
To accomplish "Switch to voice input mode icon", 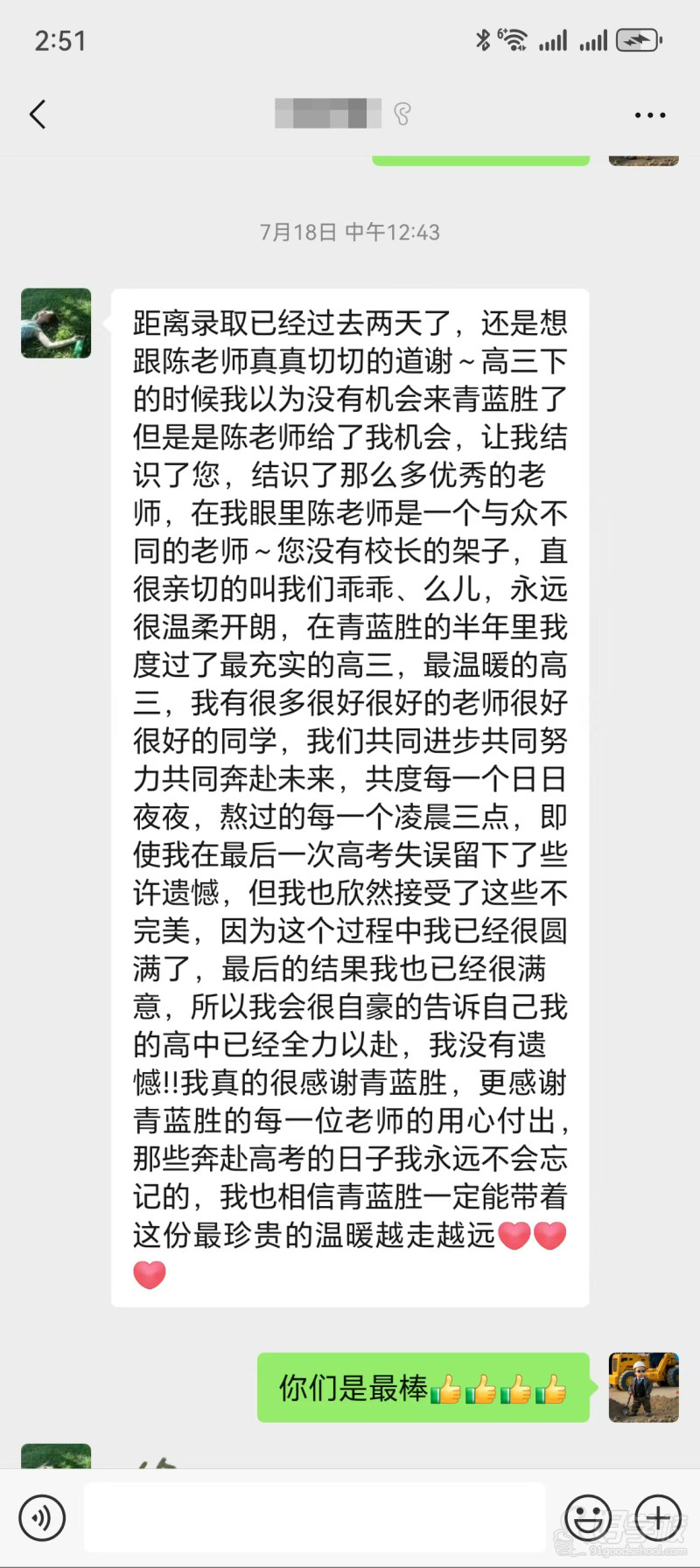I will 42,1518.
